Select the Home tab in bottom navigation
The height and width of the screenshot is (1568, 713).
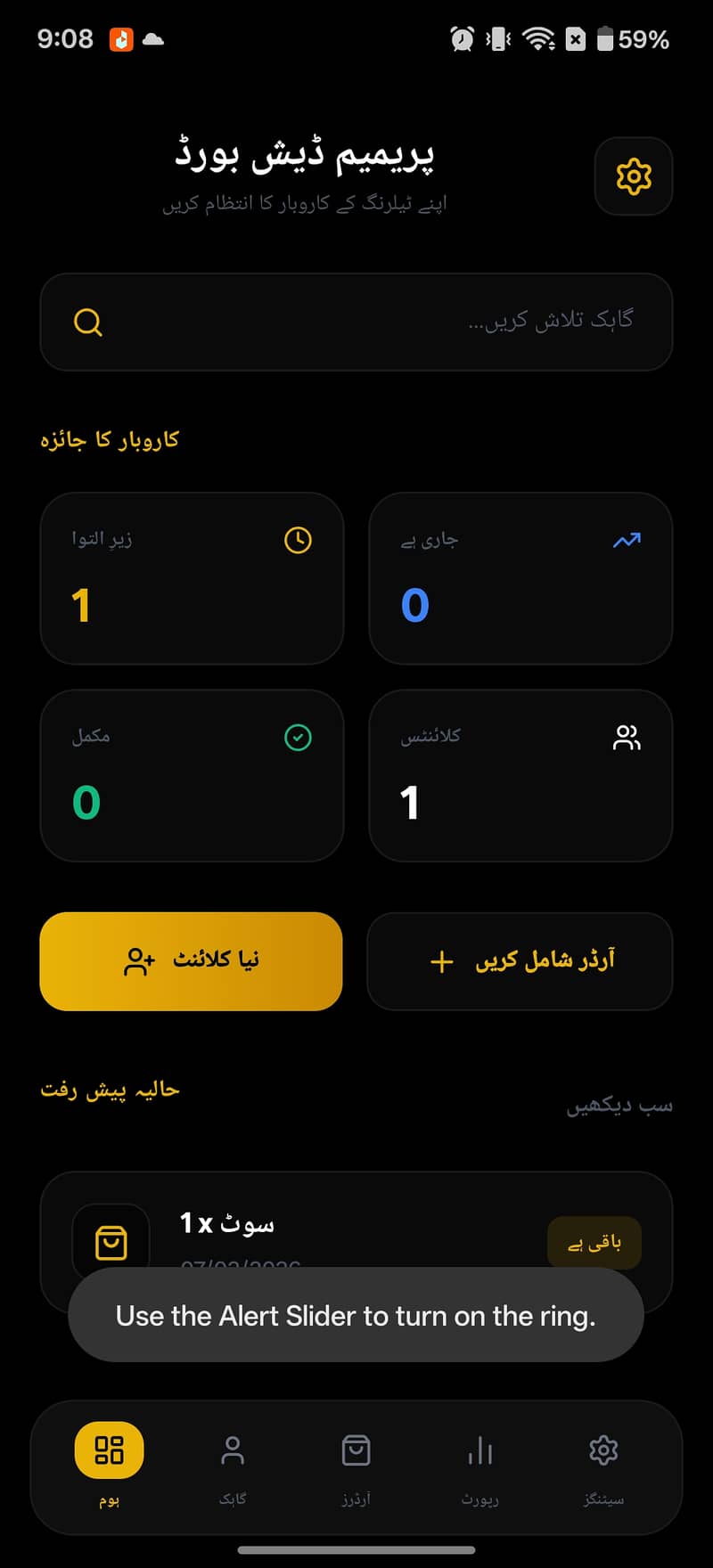click(109, 1450)
